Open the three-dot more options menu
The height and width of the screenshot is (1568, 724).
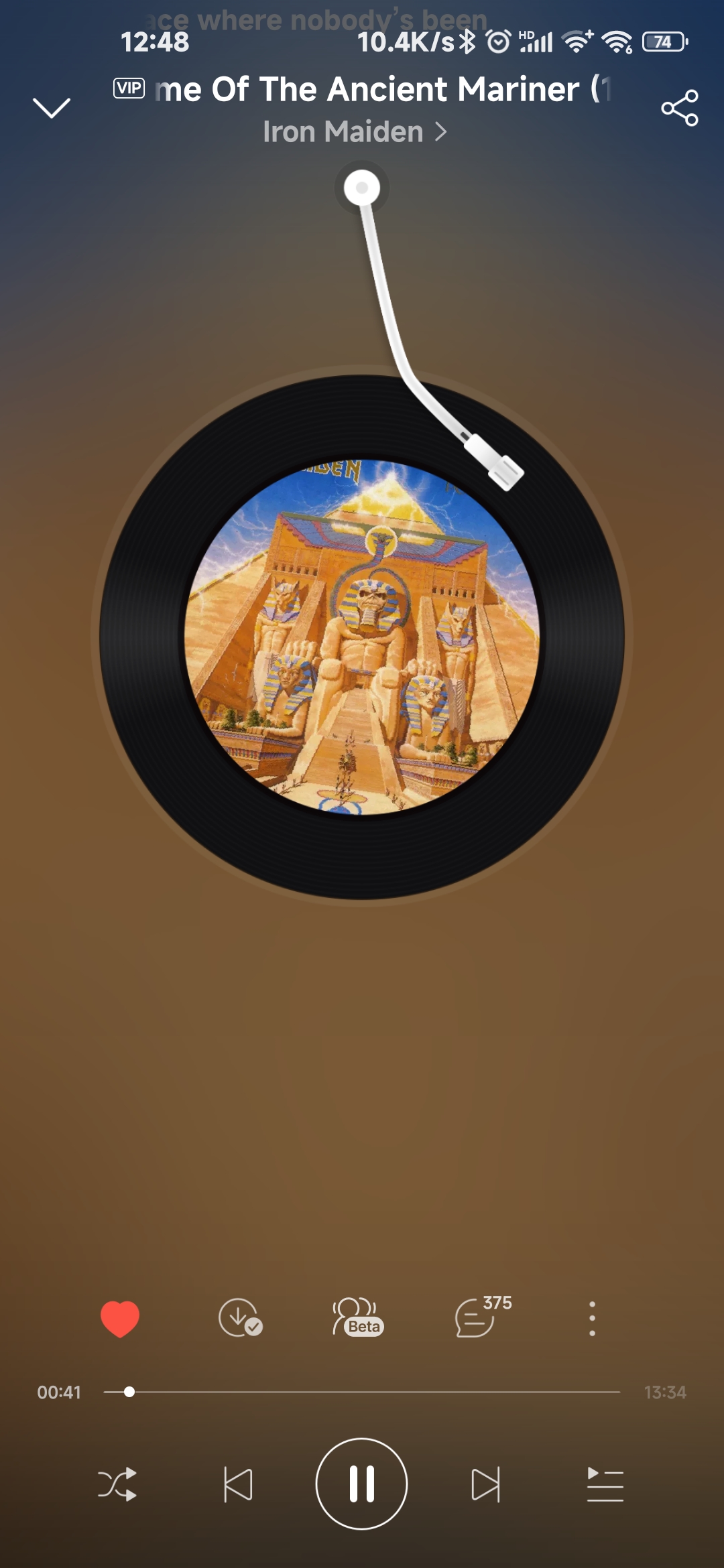(x=592, y=1319)
